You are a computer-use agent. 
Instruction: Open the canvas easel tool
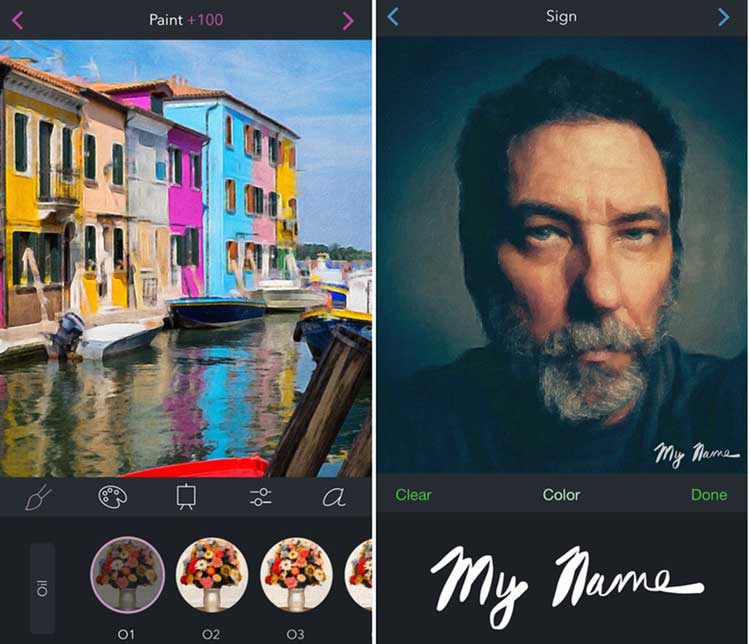(x=185, y=497)
